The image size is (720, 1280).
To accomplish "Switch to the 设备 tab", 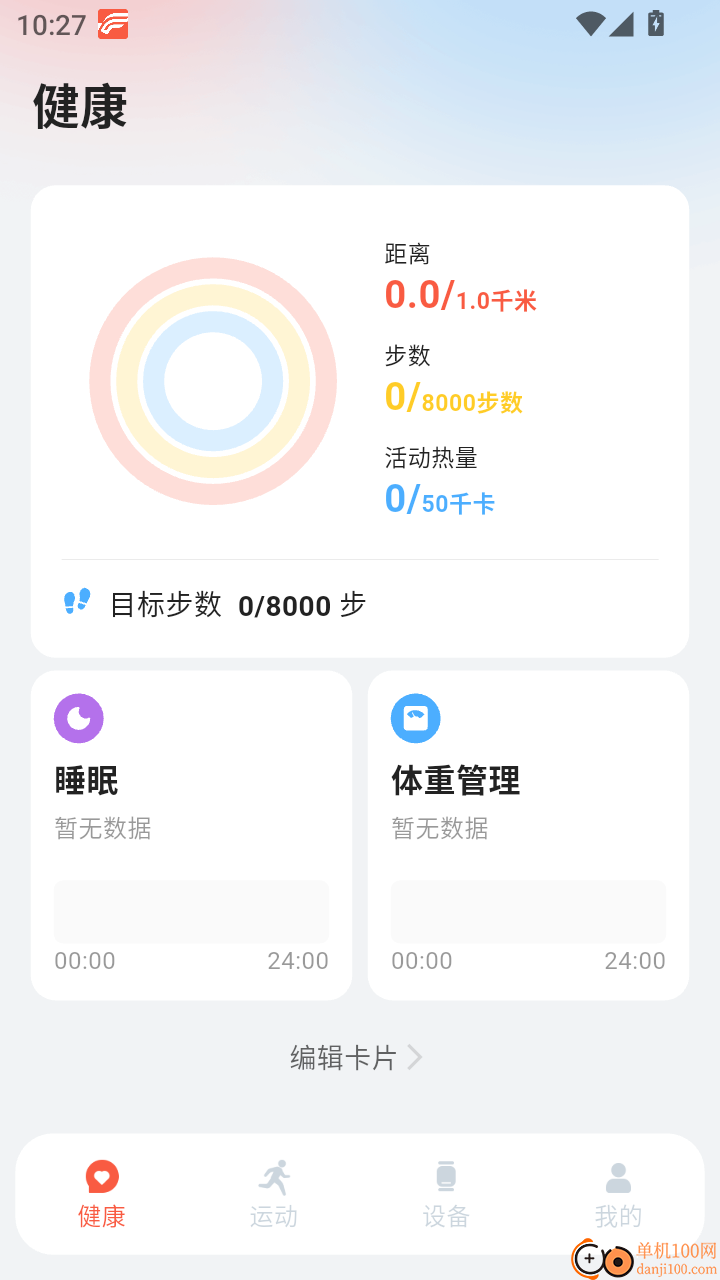I will tap(446, 1194).
